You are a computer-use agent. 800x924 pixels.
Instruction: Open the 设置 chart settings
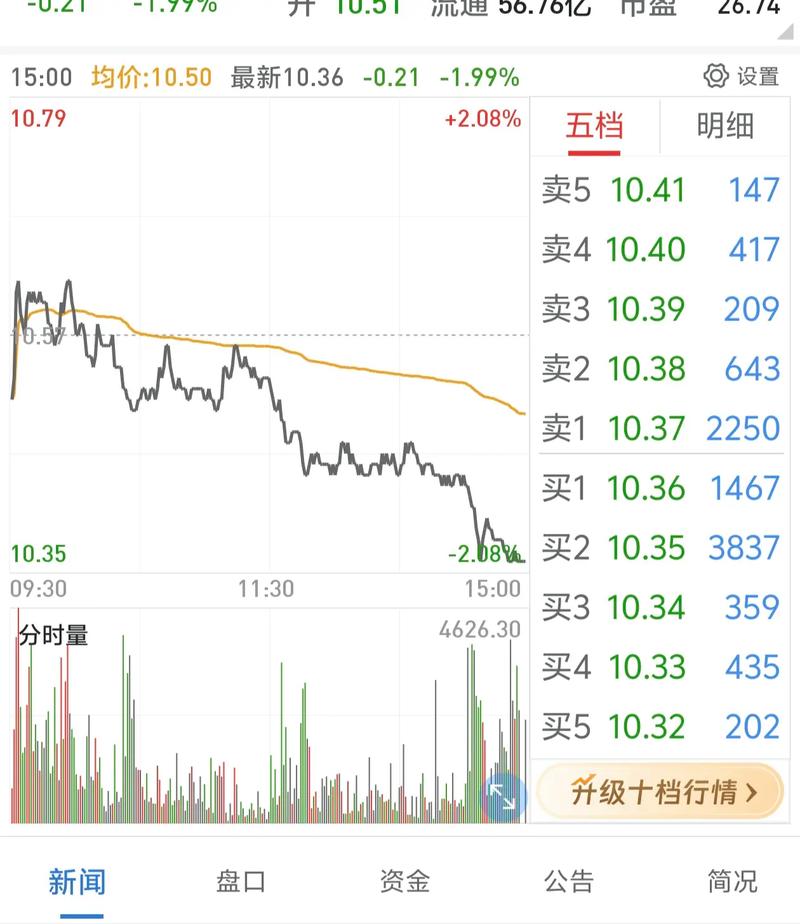(x=741, y=76)
